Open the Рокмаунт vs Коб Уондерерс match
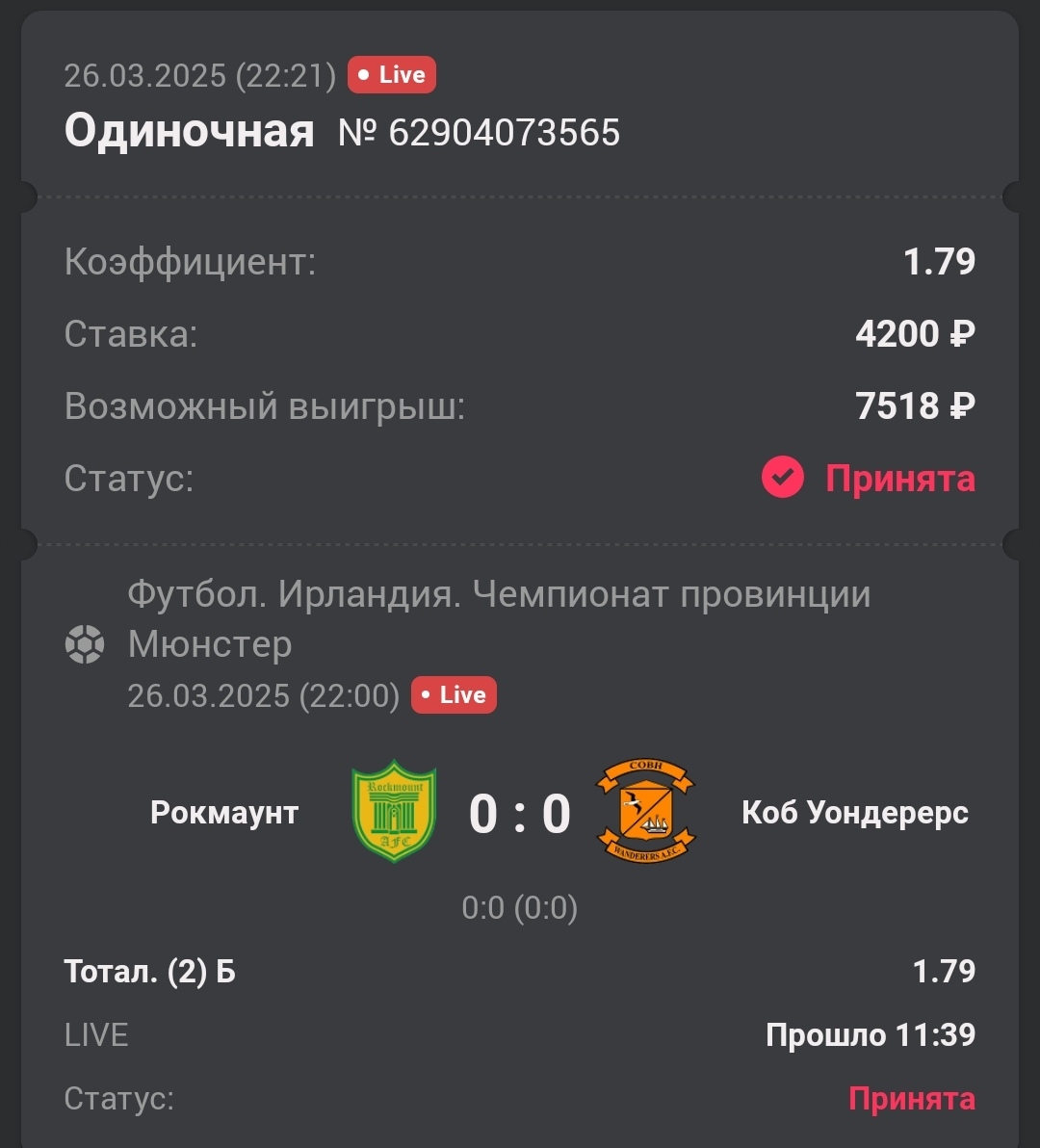Screen dimensions: 1040x1148 [x=520, y=813]
